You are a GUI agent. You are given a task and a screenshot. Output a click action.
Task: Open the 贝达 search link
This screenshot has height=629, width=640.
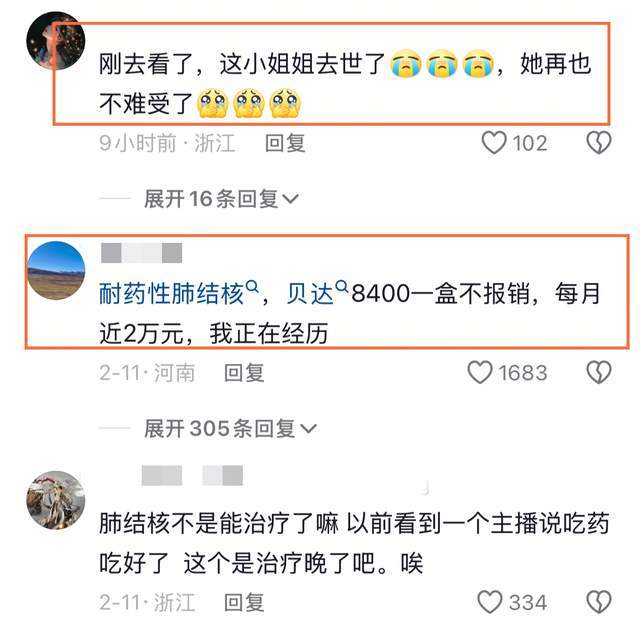point(311,293)
